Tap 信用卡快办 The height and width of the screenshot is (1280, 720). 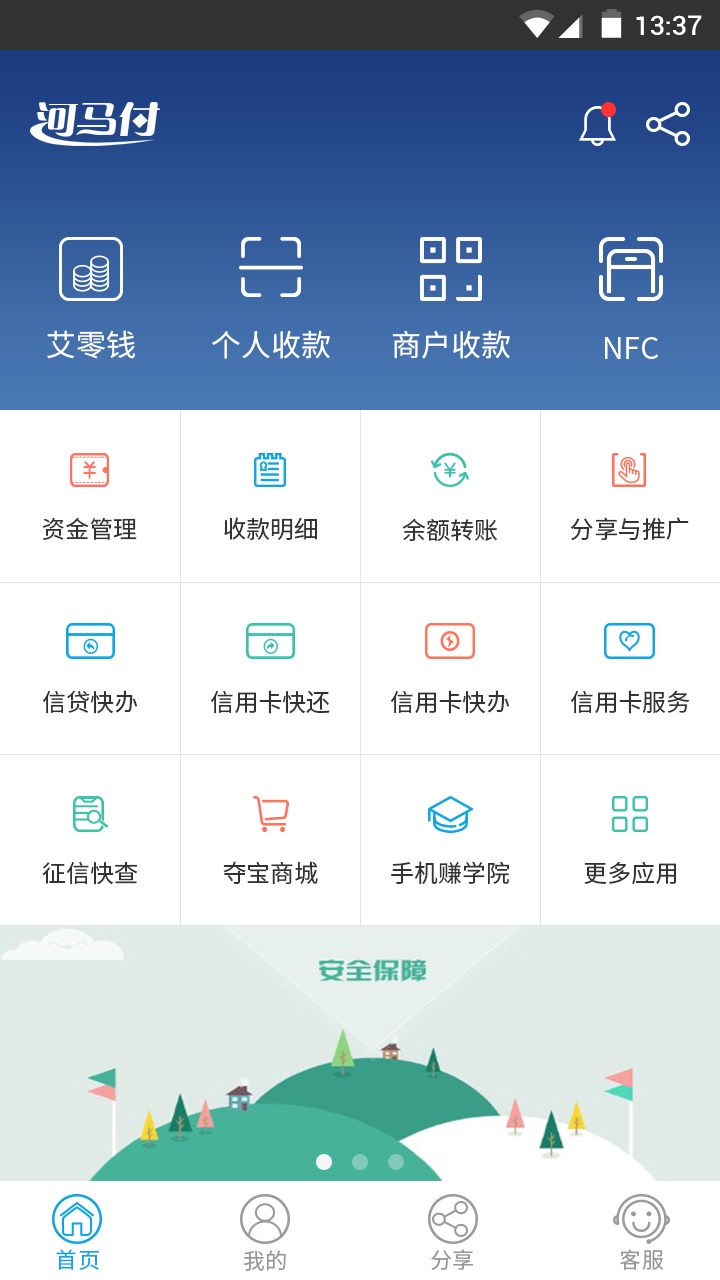(x=450, y=668)
